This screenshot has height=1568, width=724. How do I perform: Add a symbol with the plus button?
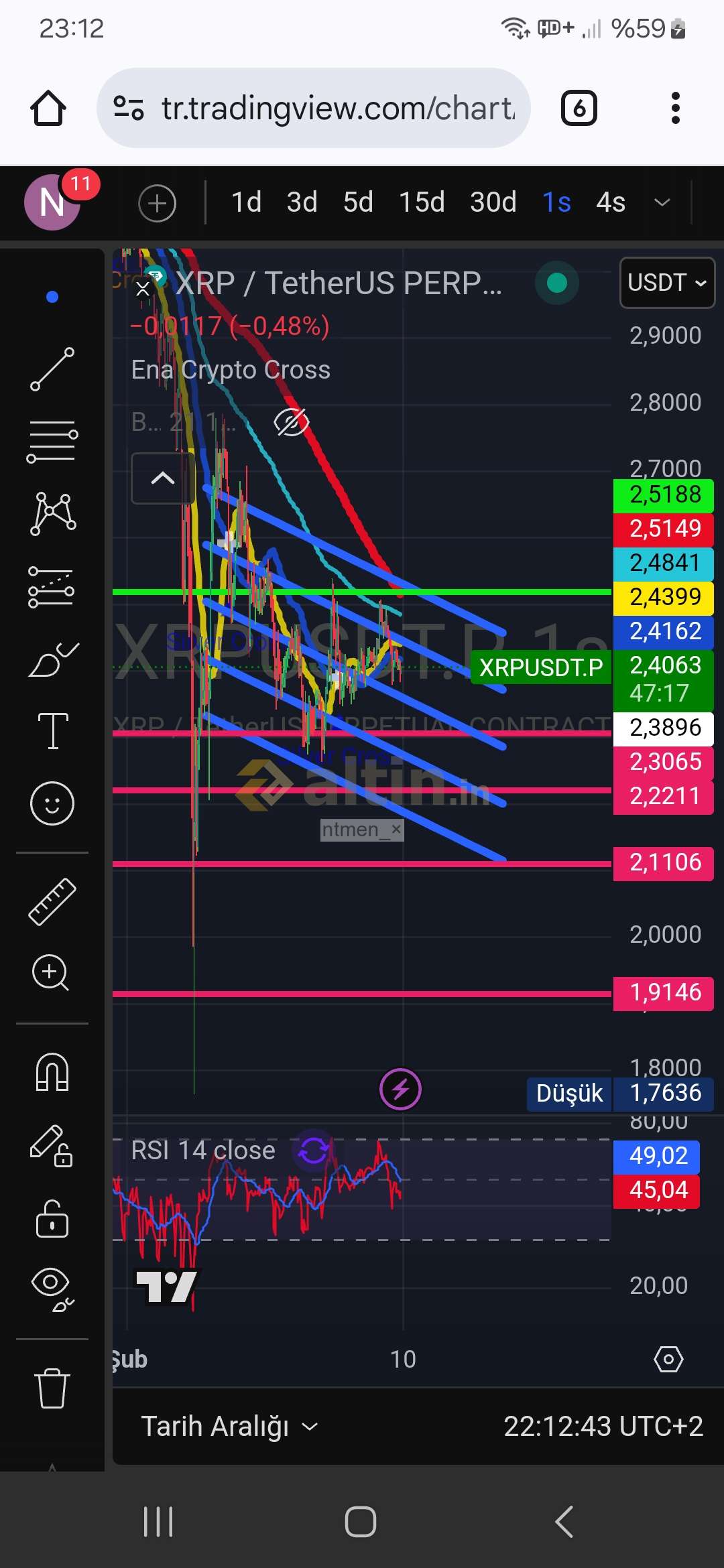tap(158, 203)
